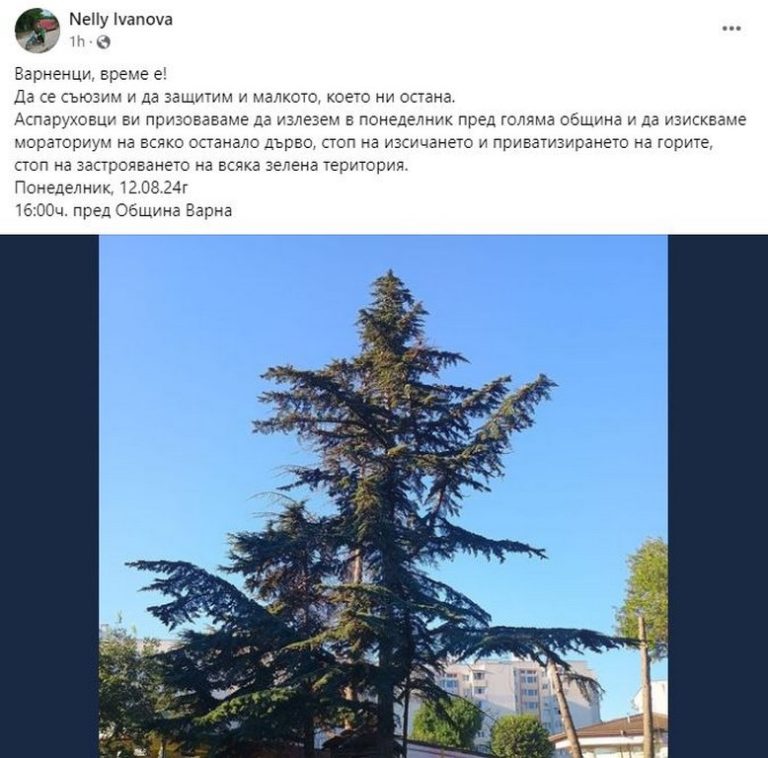Open the post's 1h timestamp link

(77, 42)
